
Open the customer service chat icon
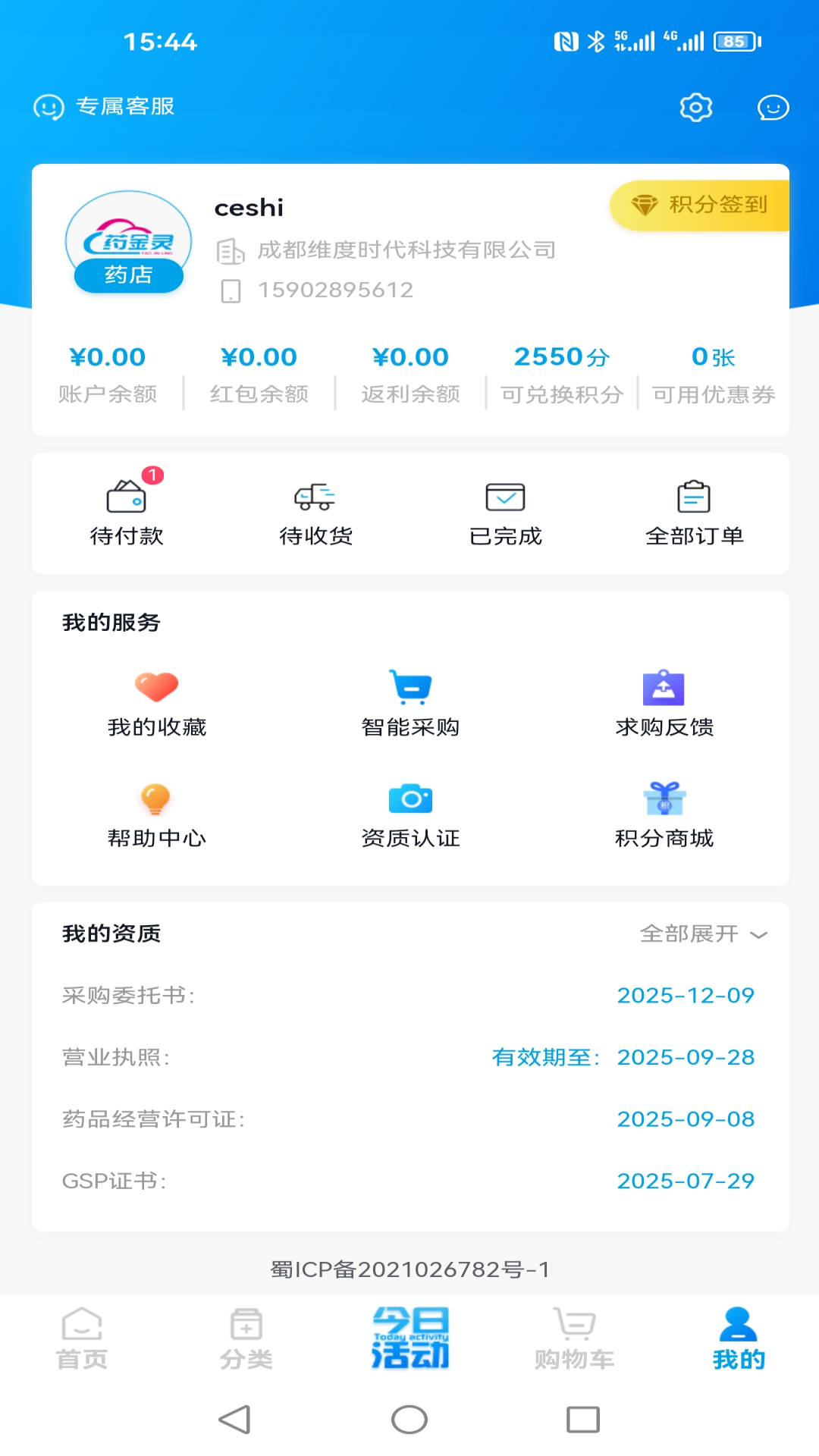772,108
